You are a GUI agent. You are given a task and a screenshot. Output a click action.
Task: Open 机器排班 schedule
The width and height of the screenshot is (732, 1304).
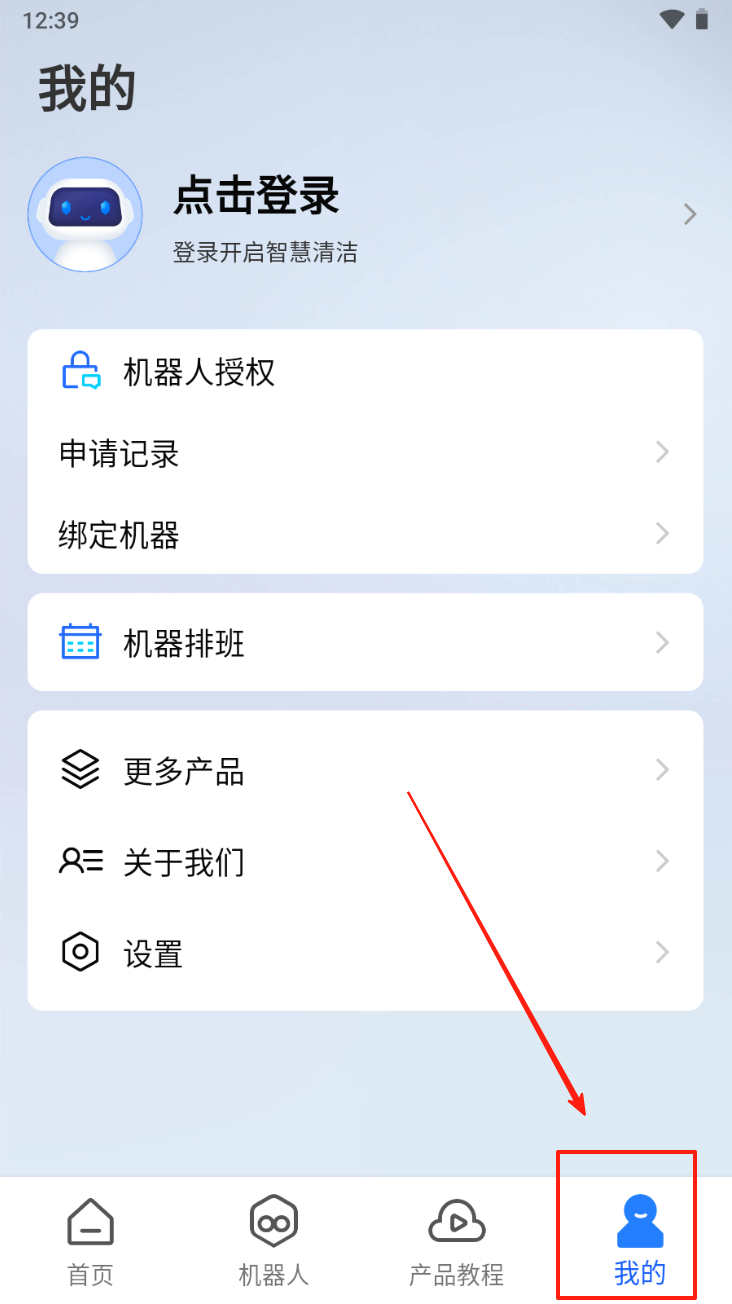pos(365,642)
